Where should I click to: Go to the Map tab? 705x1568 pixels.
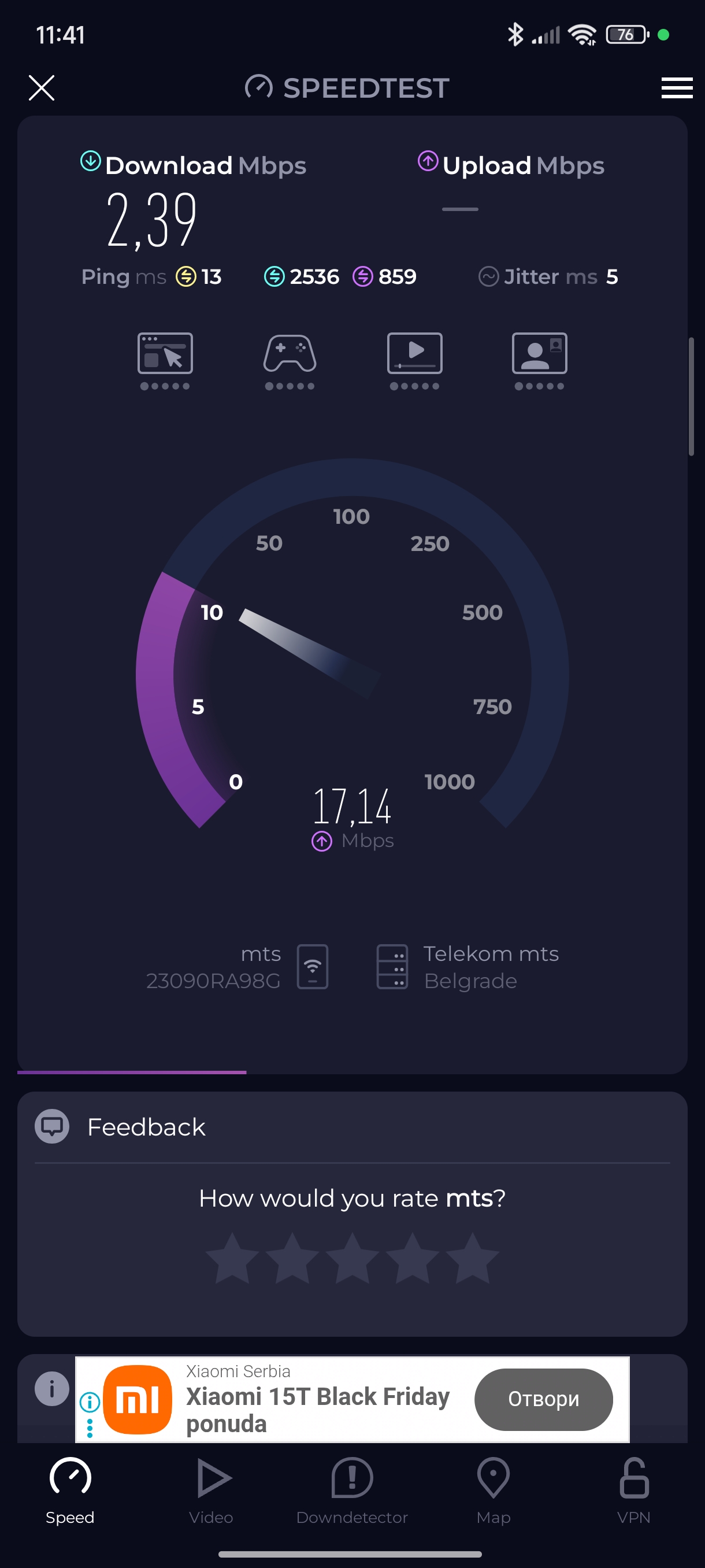493,1490
